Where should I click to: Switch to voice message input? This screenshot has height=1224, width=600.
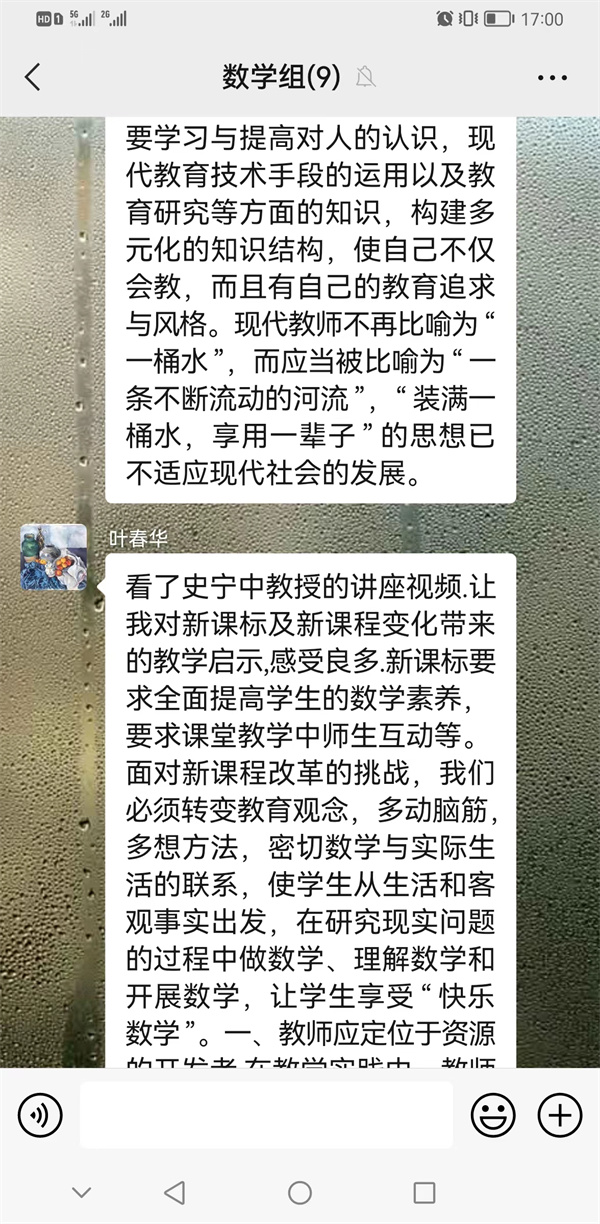tap(41, 1114)
